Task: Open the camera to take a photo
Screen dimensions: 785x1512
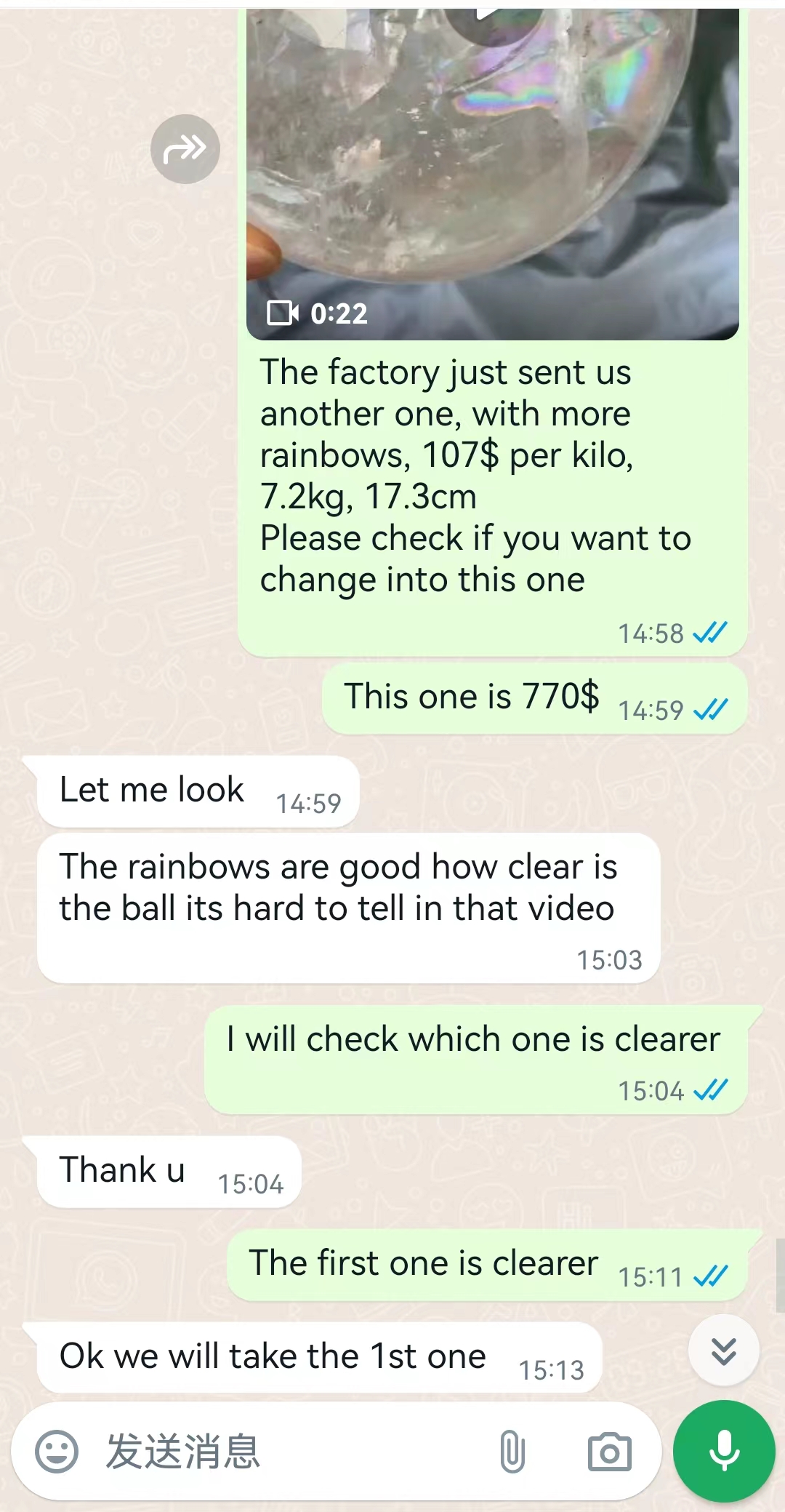Action: click(609, 1452)
